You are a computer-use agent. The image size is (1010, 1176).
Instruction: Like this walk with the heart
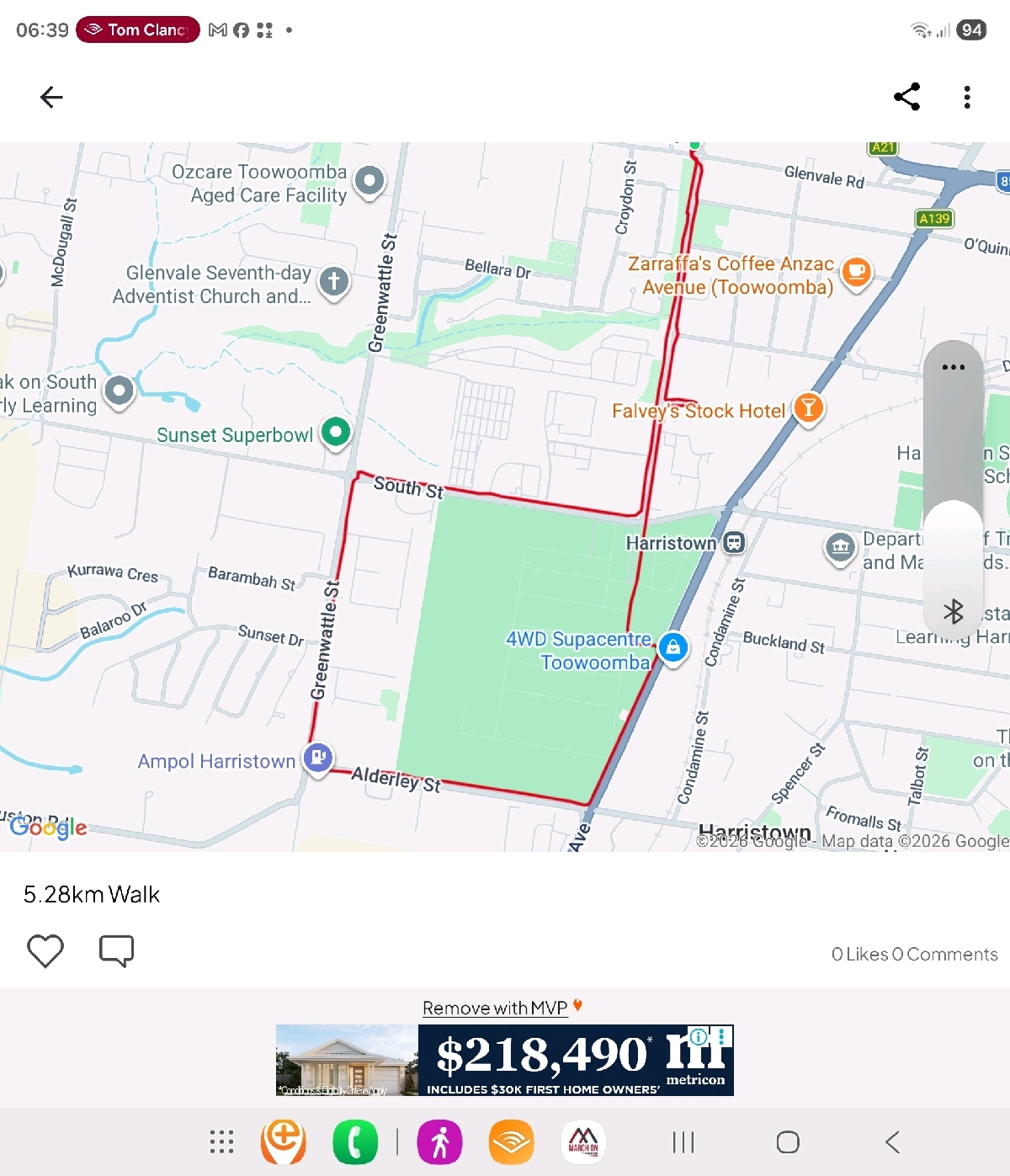coord(45,951)
